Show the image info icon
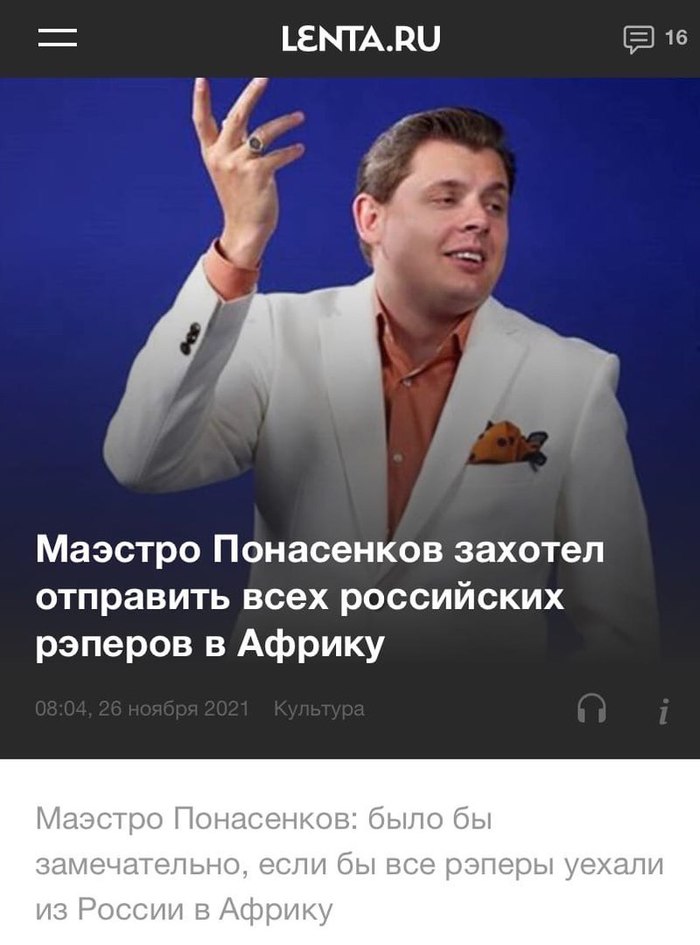 (x=662, y=711)
